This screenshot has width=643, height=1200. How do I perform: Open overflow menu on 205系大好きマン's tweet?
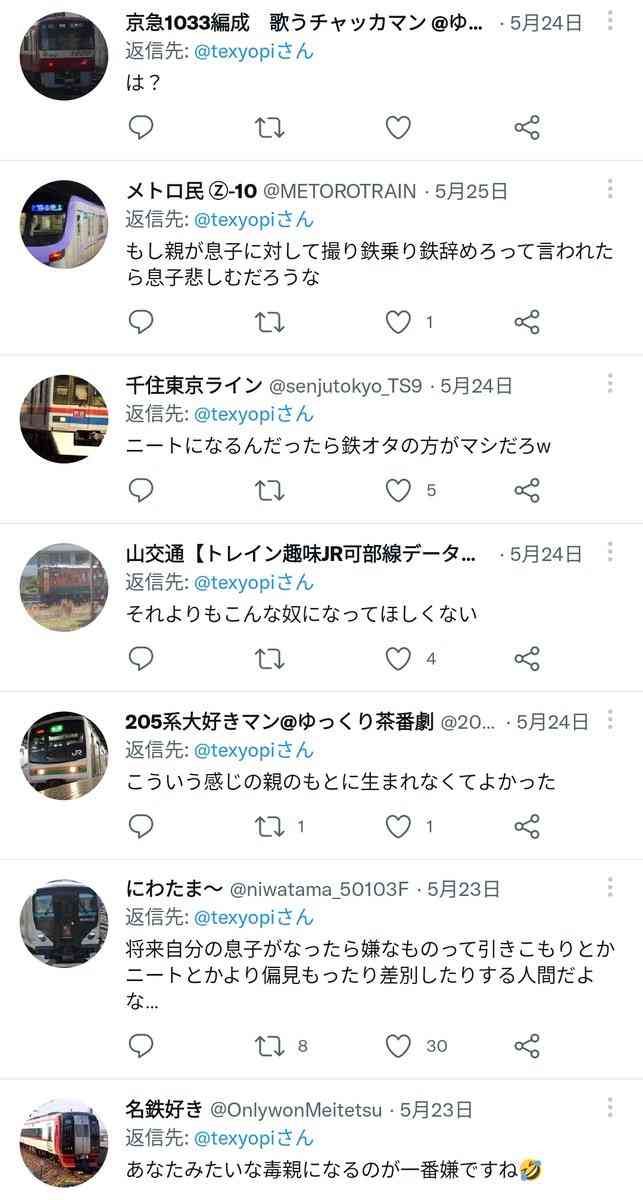pos(610,720)
